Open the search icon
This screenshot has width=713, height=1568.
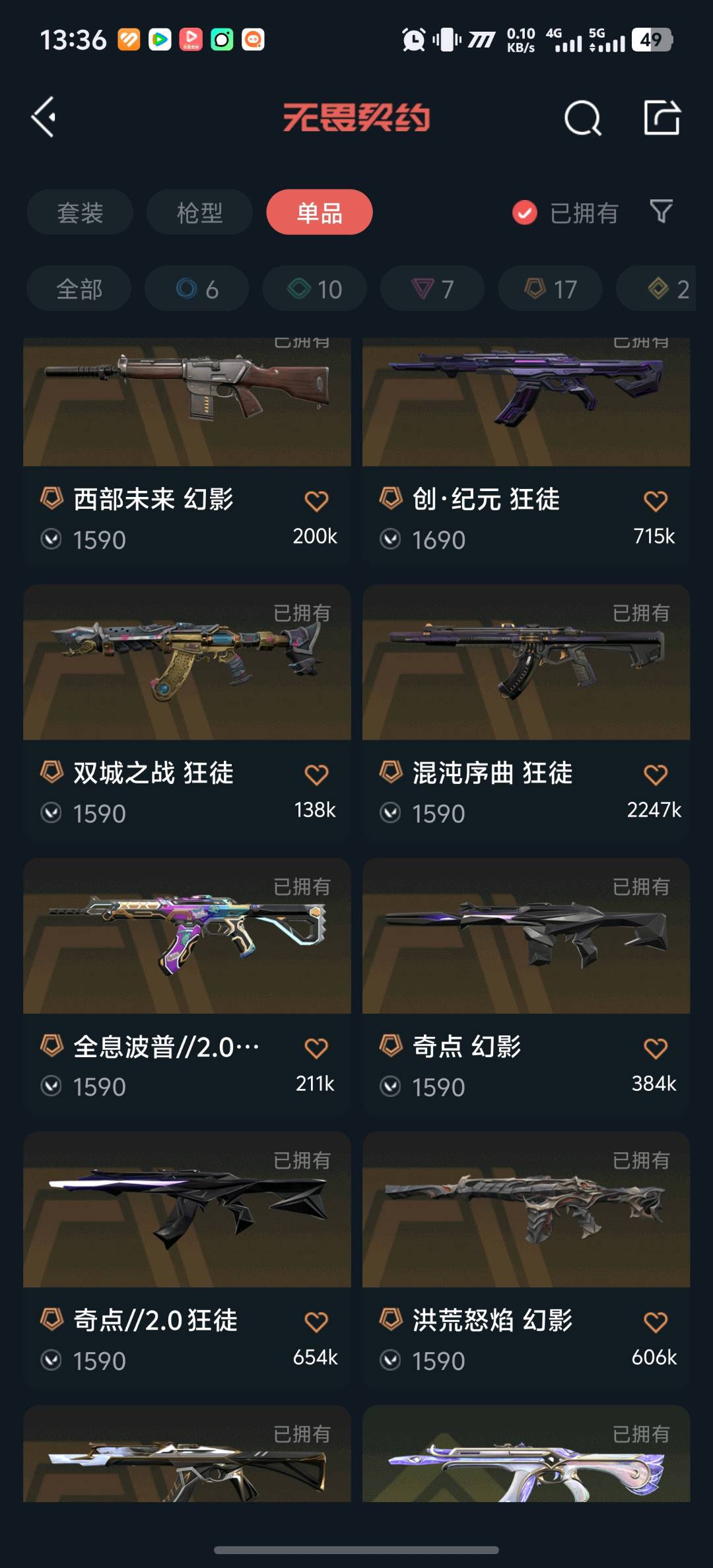pyautogui.click(x=583, y=118)
